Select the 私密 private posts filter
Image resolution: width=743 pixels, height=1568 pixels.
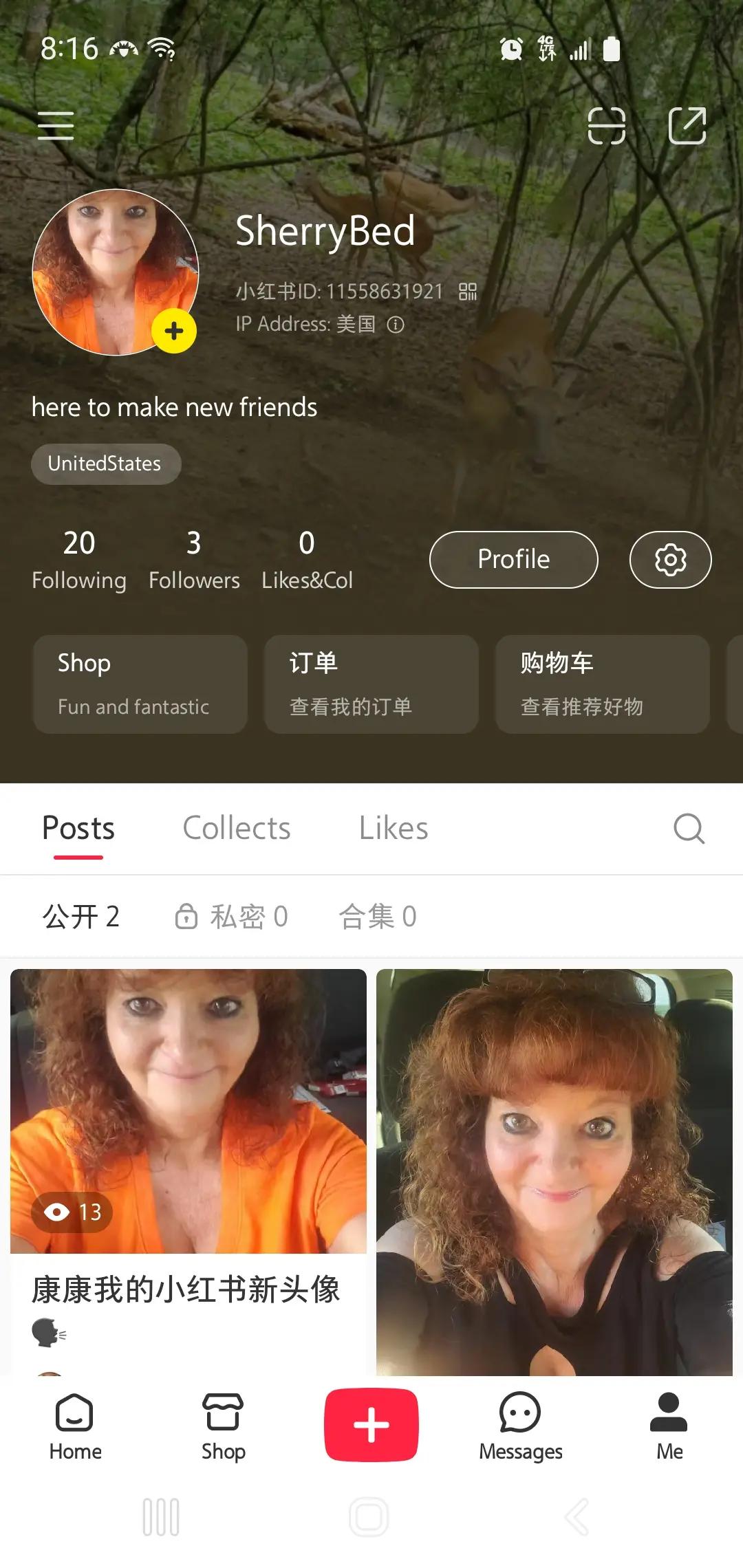coord(231,916)
